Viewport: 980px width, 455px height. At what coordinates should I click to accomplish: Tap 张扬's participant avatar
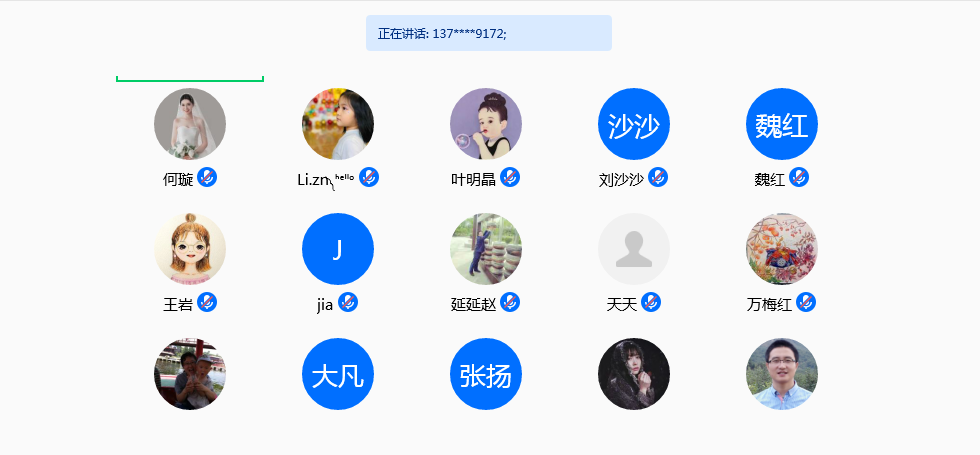(486, 374)
